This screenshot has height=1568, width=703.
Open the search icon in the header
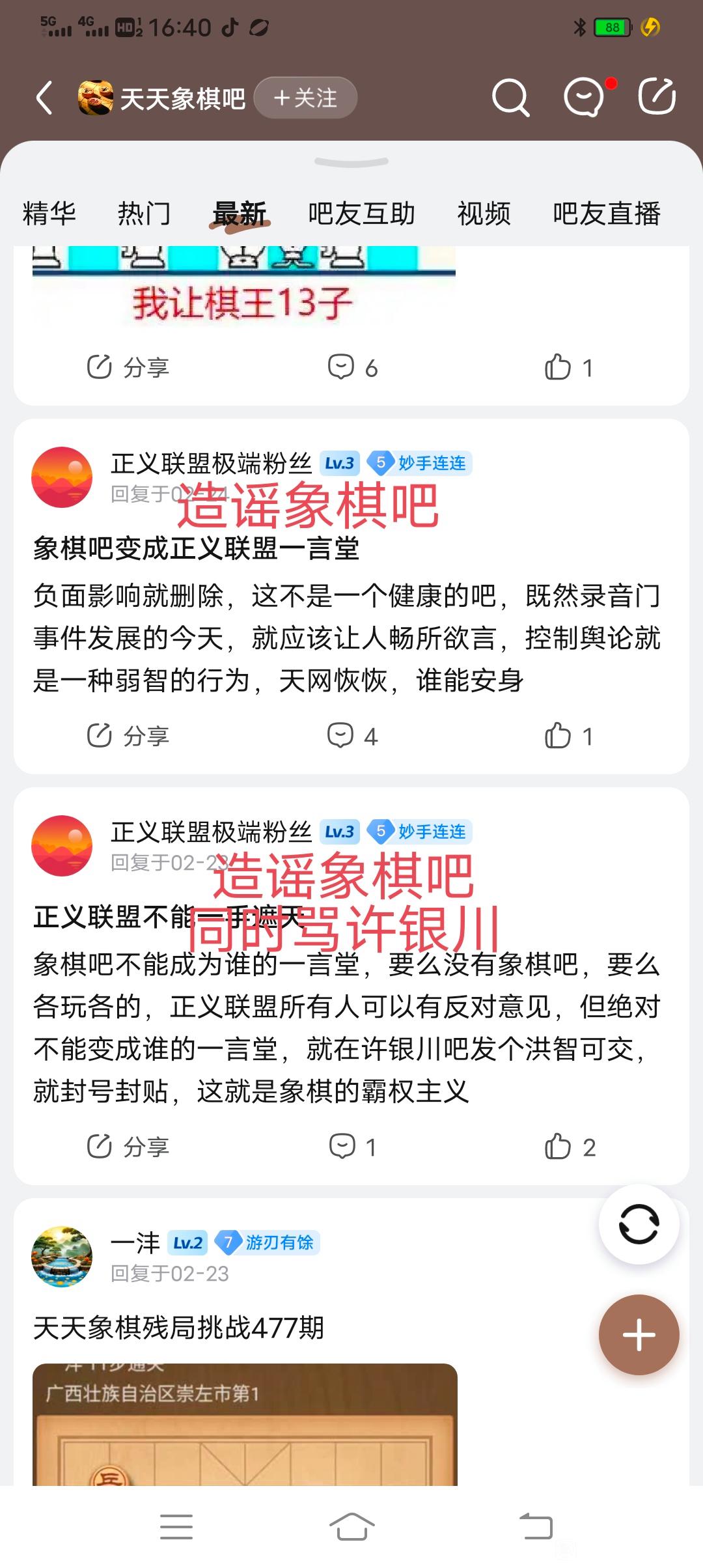click(x=510, y=98)
